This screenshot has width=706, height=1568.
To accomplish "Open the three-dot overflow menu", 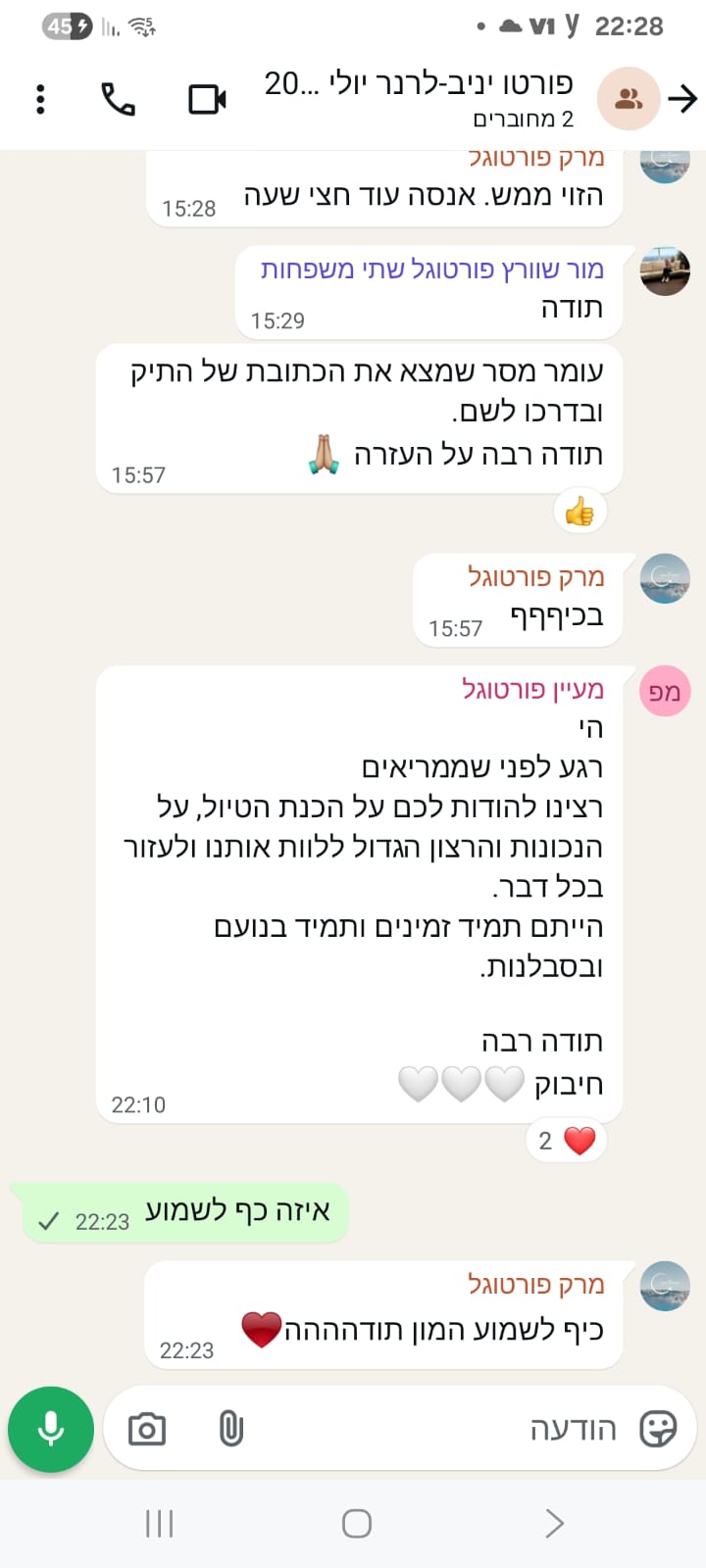I will 40,99.
